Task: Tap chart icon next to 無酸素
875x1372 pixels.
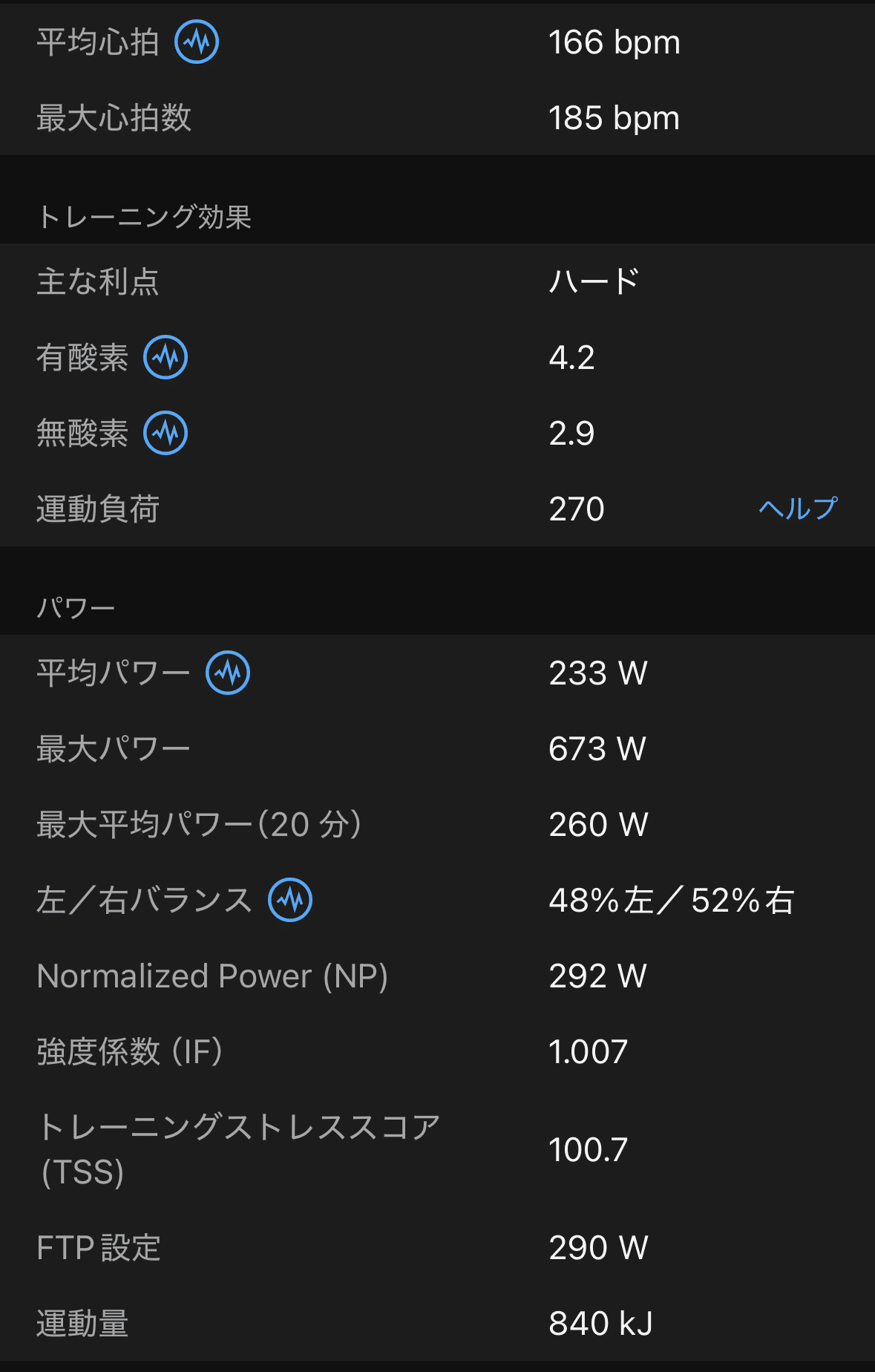Action: (166, 433)
